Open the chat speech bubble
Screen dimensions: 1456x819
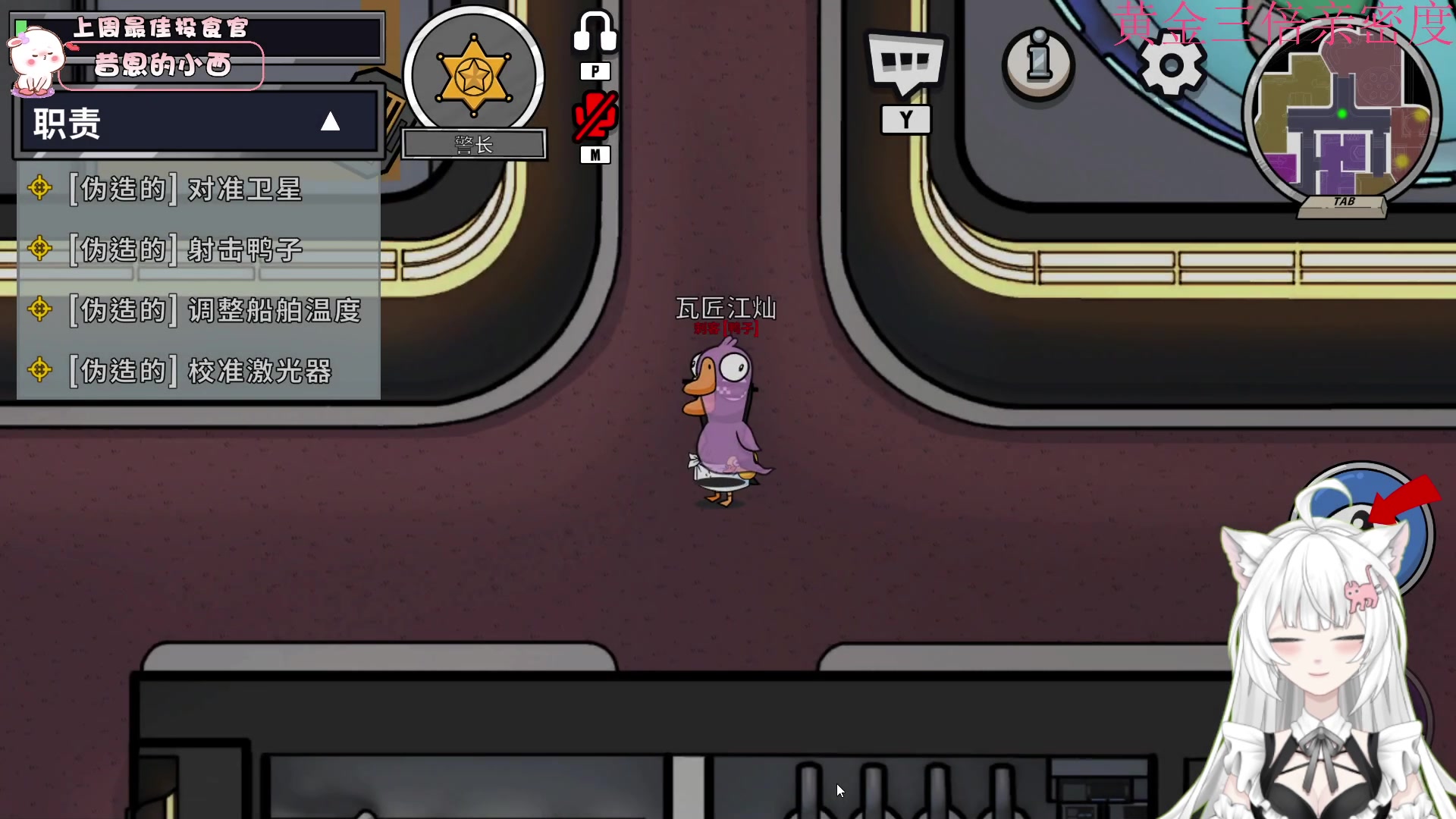pyautogui.click(x=905, y=64)
